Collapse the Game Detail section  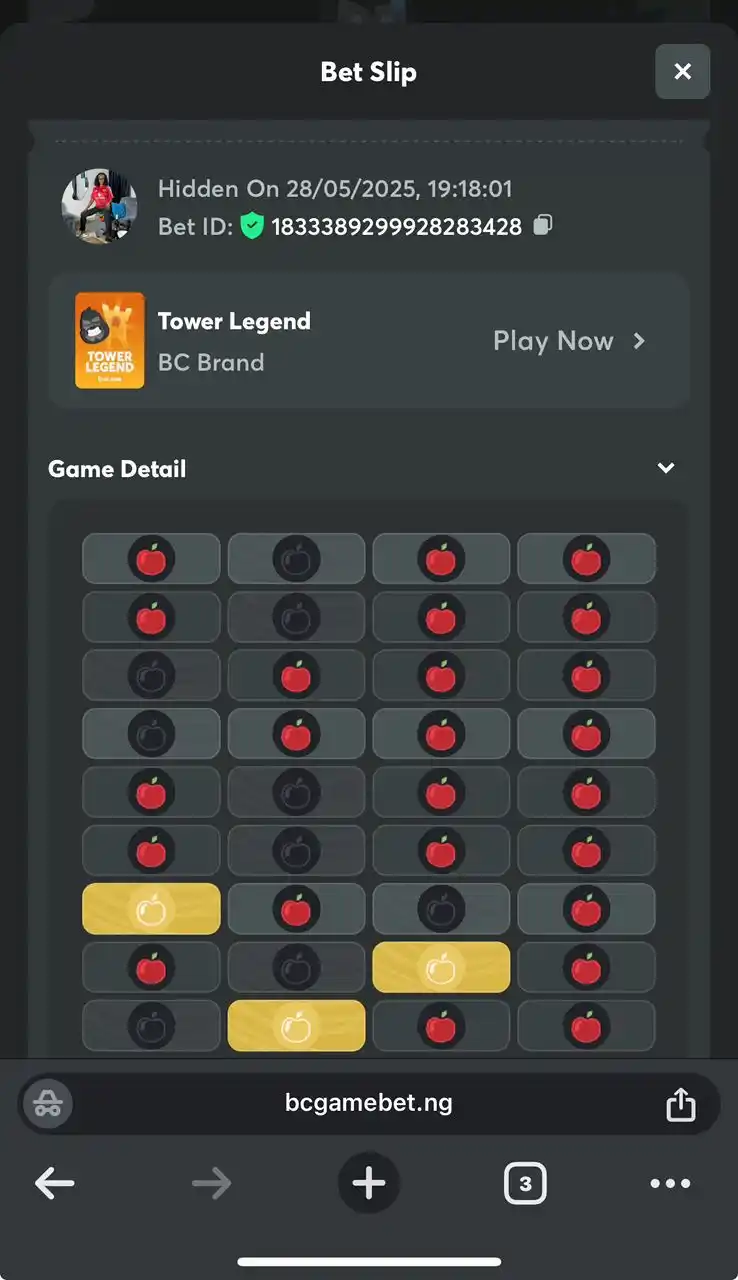[x=666, y=468]
